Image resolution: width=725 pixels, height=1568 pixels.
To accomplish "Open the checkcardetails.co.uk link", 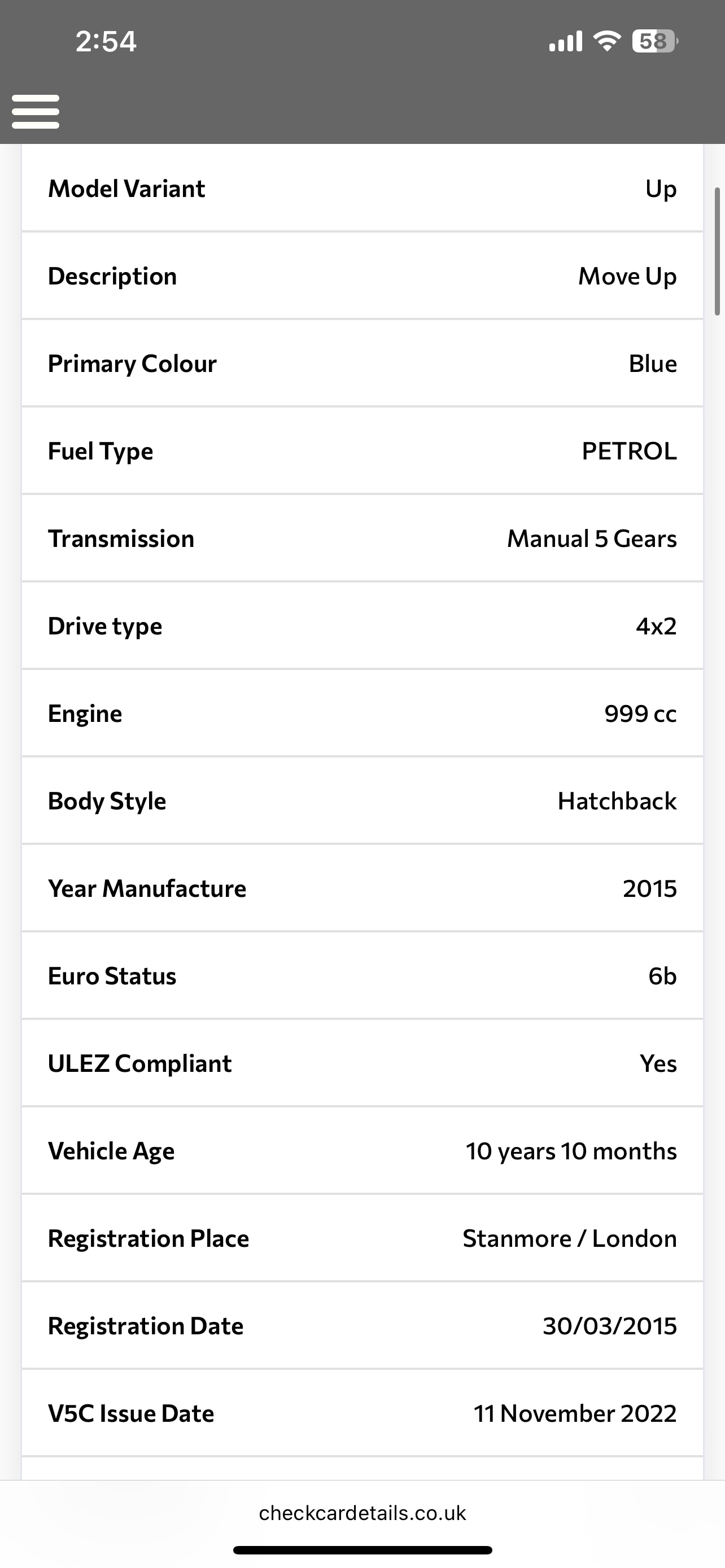I will click(x=362, y=1513).
